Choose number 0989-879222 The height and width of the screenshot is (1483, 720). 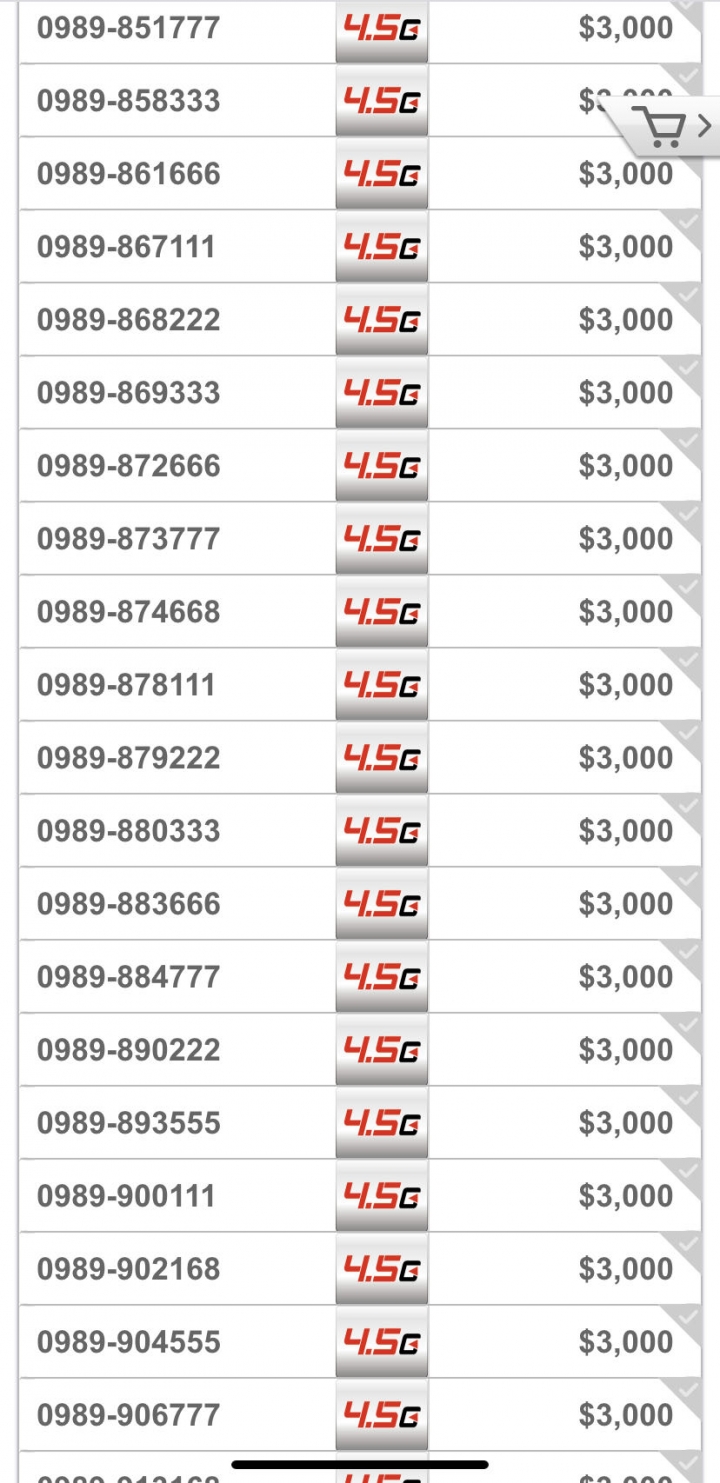pos(360,758)
